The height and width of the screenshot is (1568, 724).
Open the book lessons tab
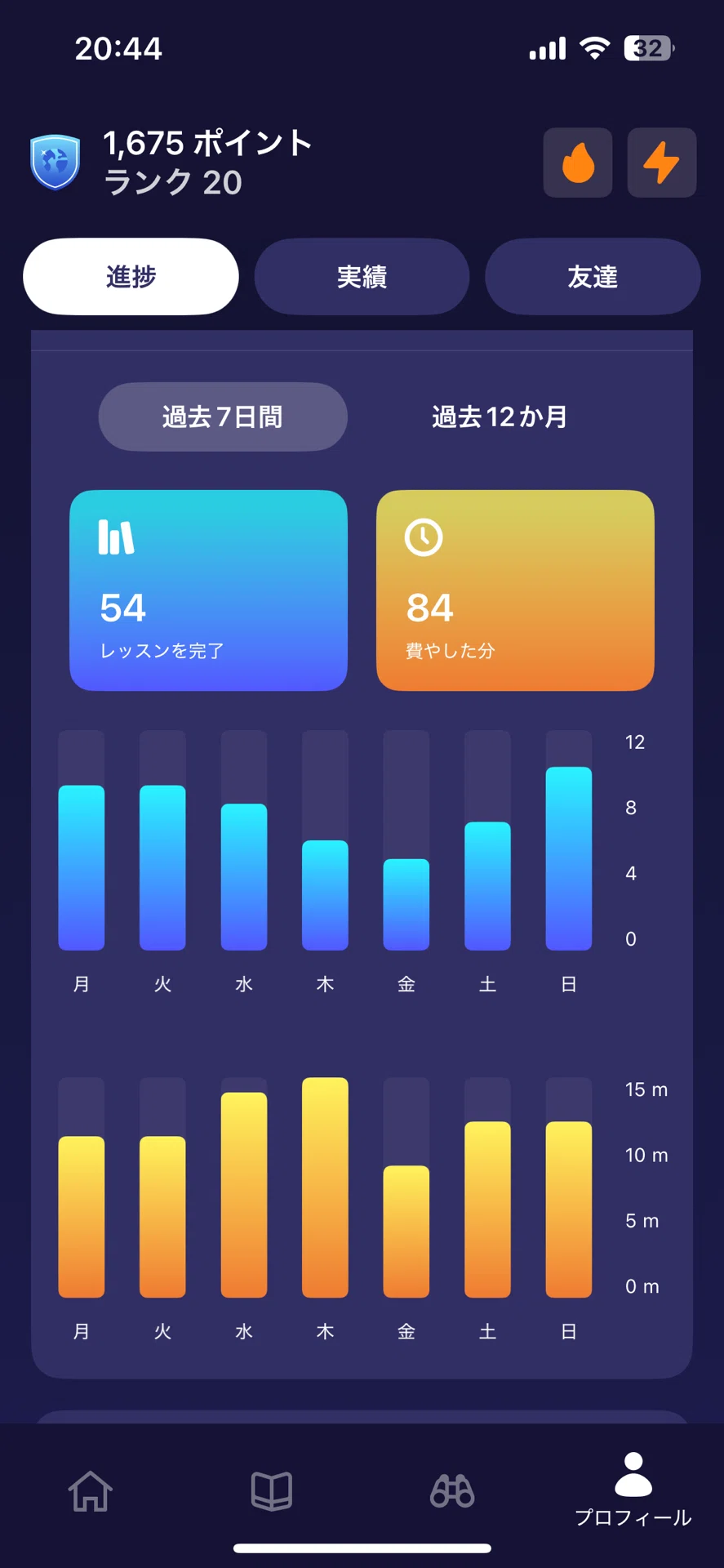[x=272, y=1491]
